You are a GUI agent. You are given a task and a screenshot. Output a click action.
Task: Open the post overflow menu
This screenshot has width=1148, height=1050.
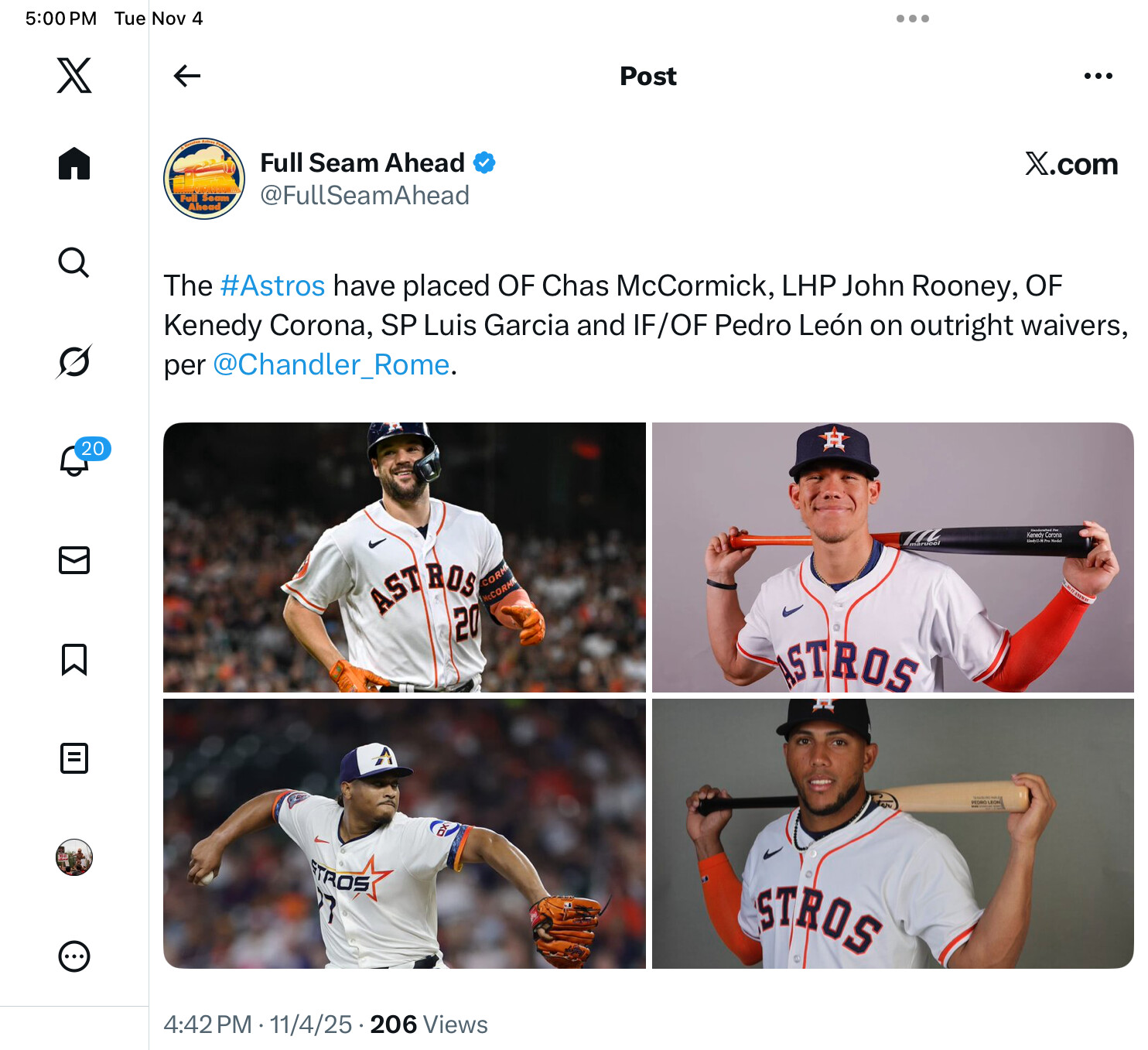1098,76
